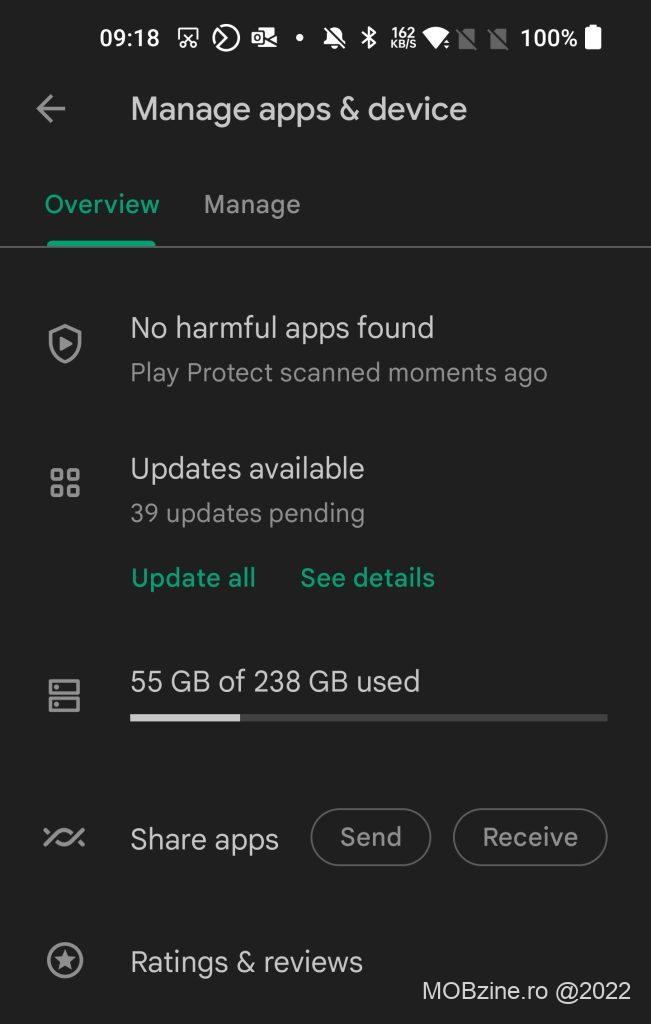The width and height of the screenshot is (651, 1024).
Task: Open the storage usage row
Action: click(340, 693)
